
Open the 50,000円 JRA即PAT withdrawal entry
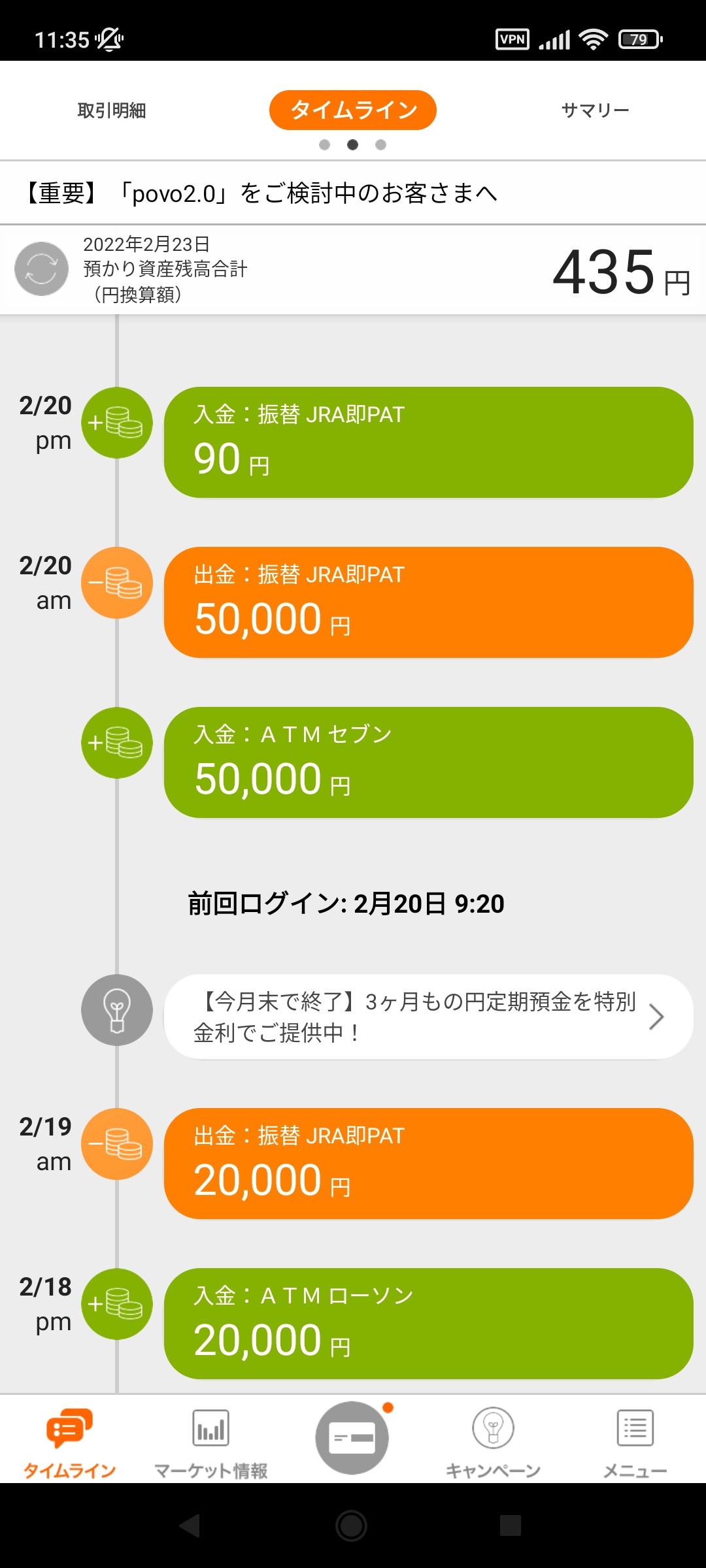click(428, 602)
